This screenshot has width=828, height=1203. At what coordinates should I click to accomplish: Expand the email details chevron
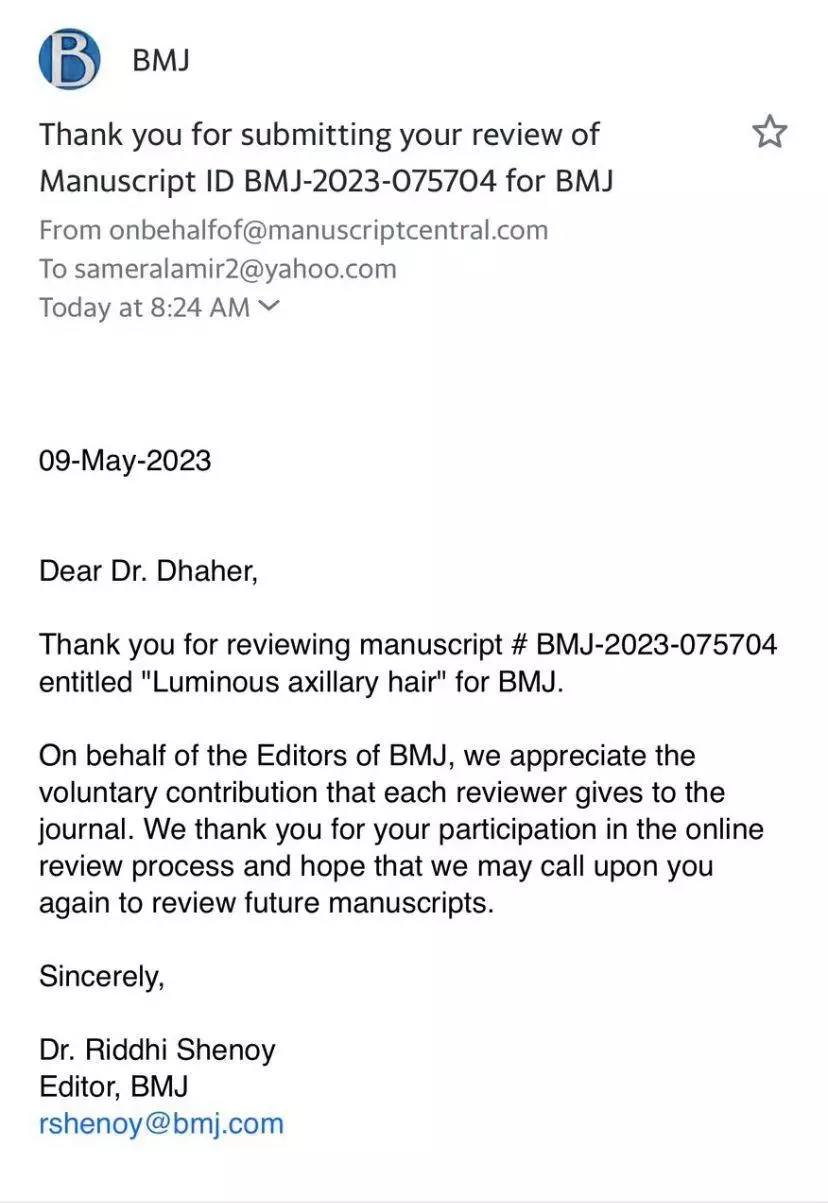click(x=267, y=307)
